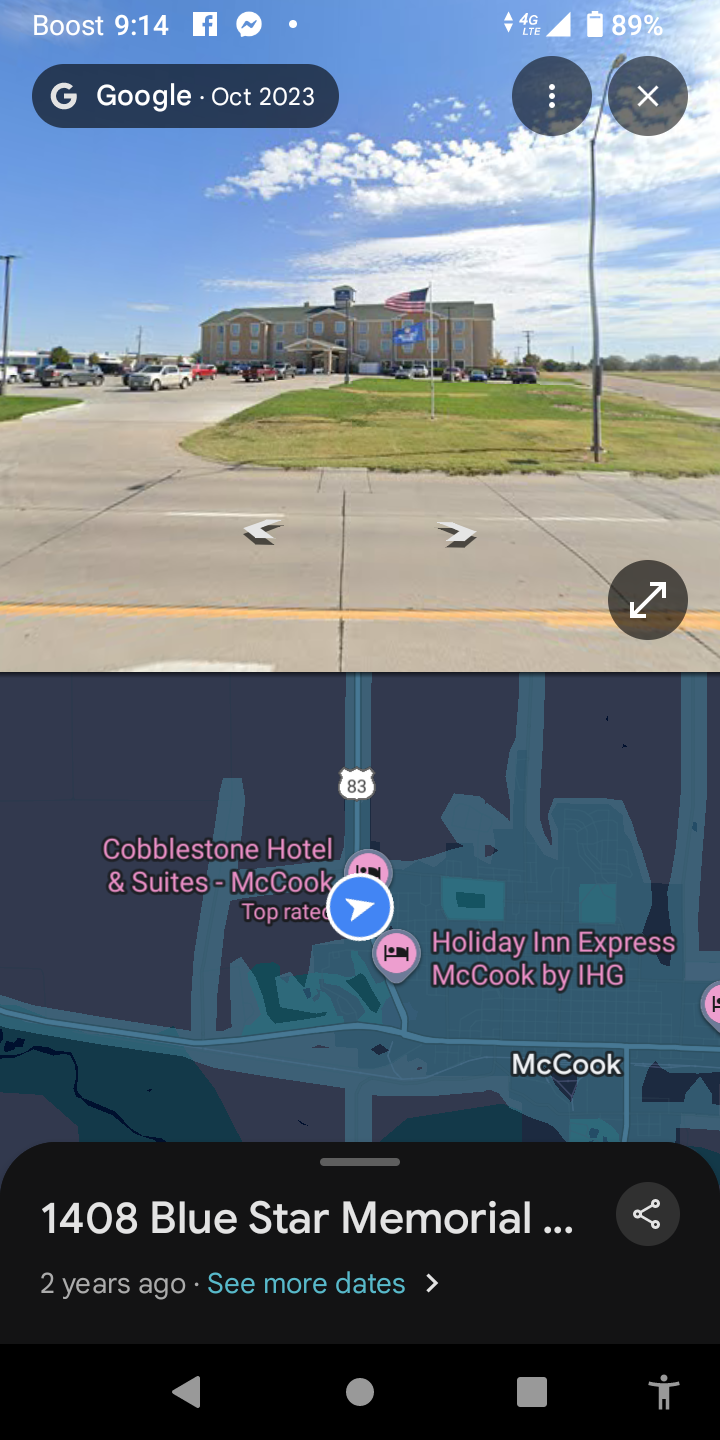
Task: Open See more dates link
Action: [x=306, y=1283]
